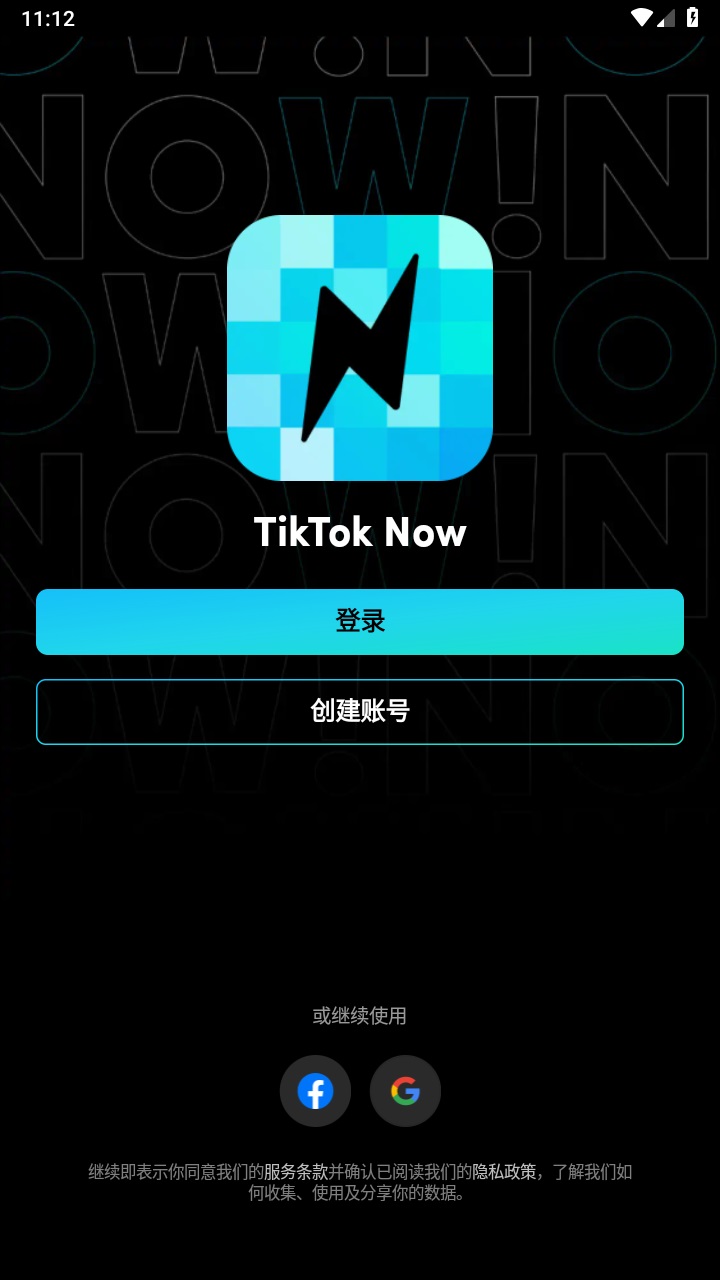720x1280 pixels.
Task: Continue with Google icon
Action: [405, 1091]
